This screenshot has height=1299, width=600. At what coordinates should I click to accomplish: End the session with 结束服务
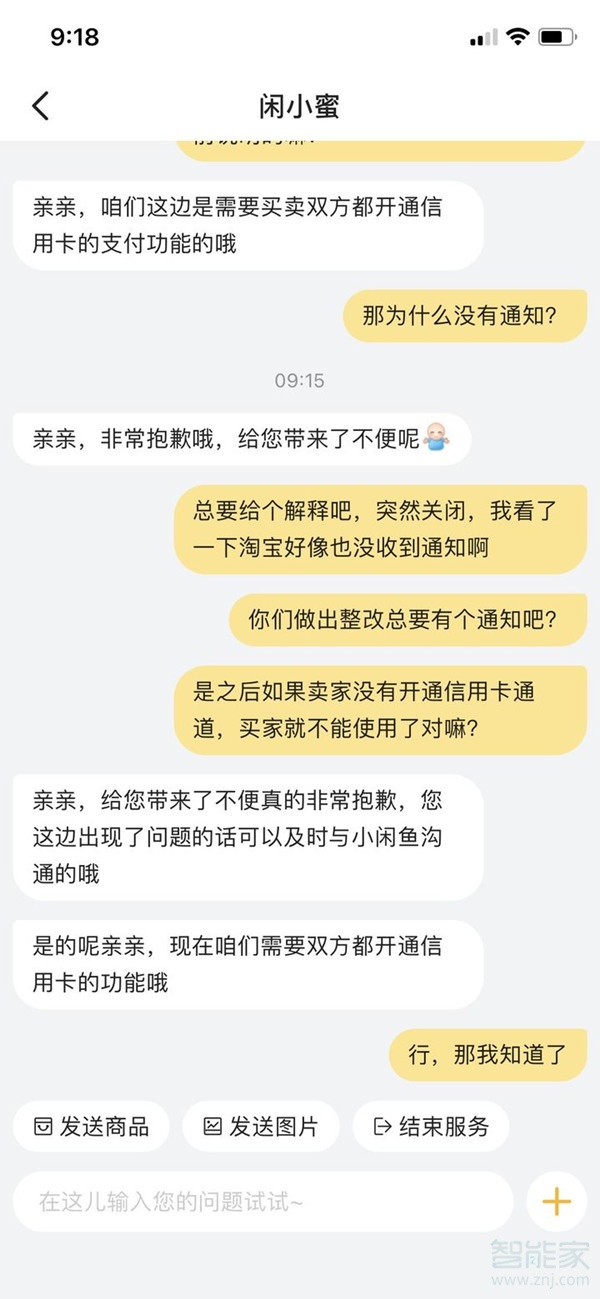(431, 1127)
